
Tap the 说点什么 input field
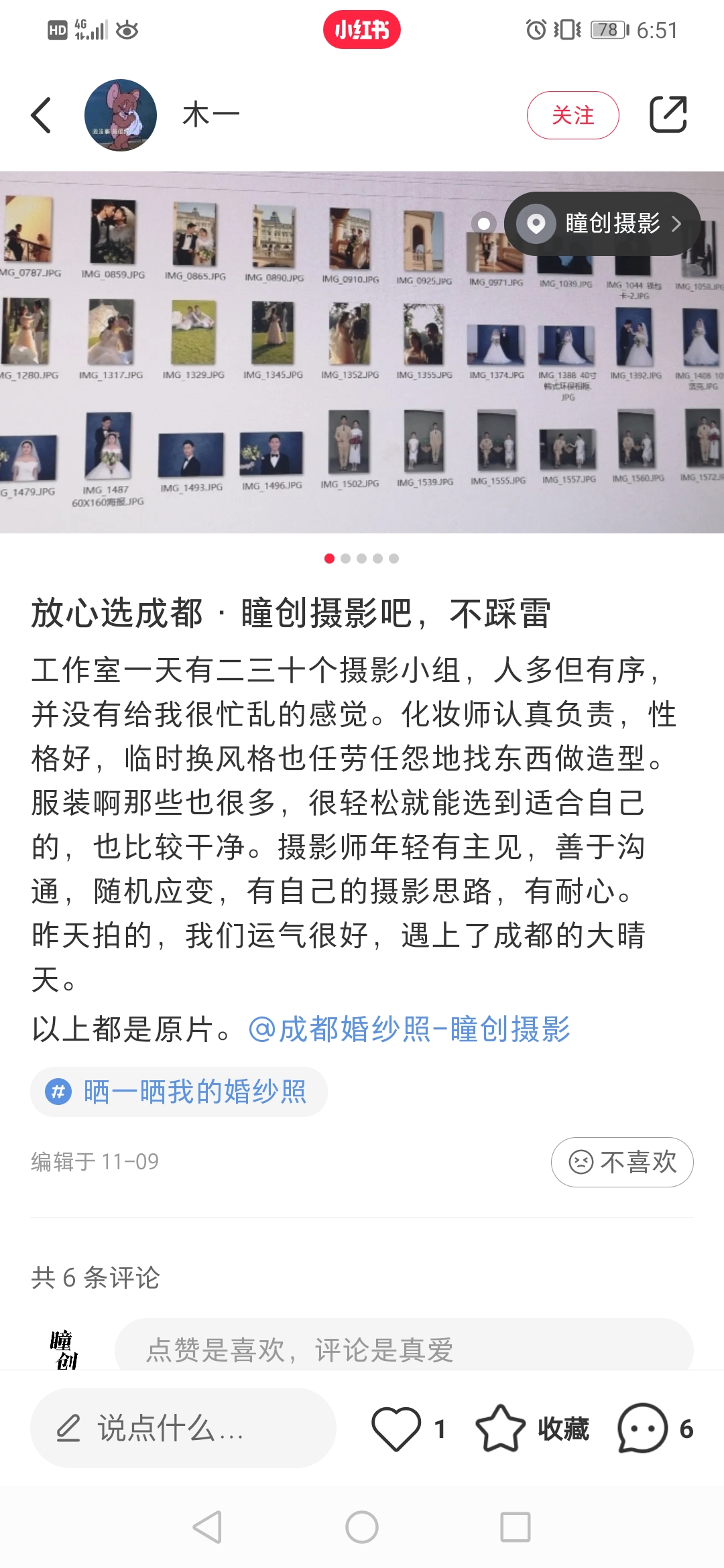tap(182, 1429)
